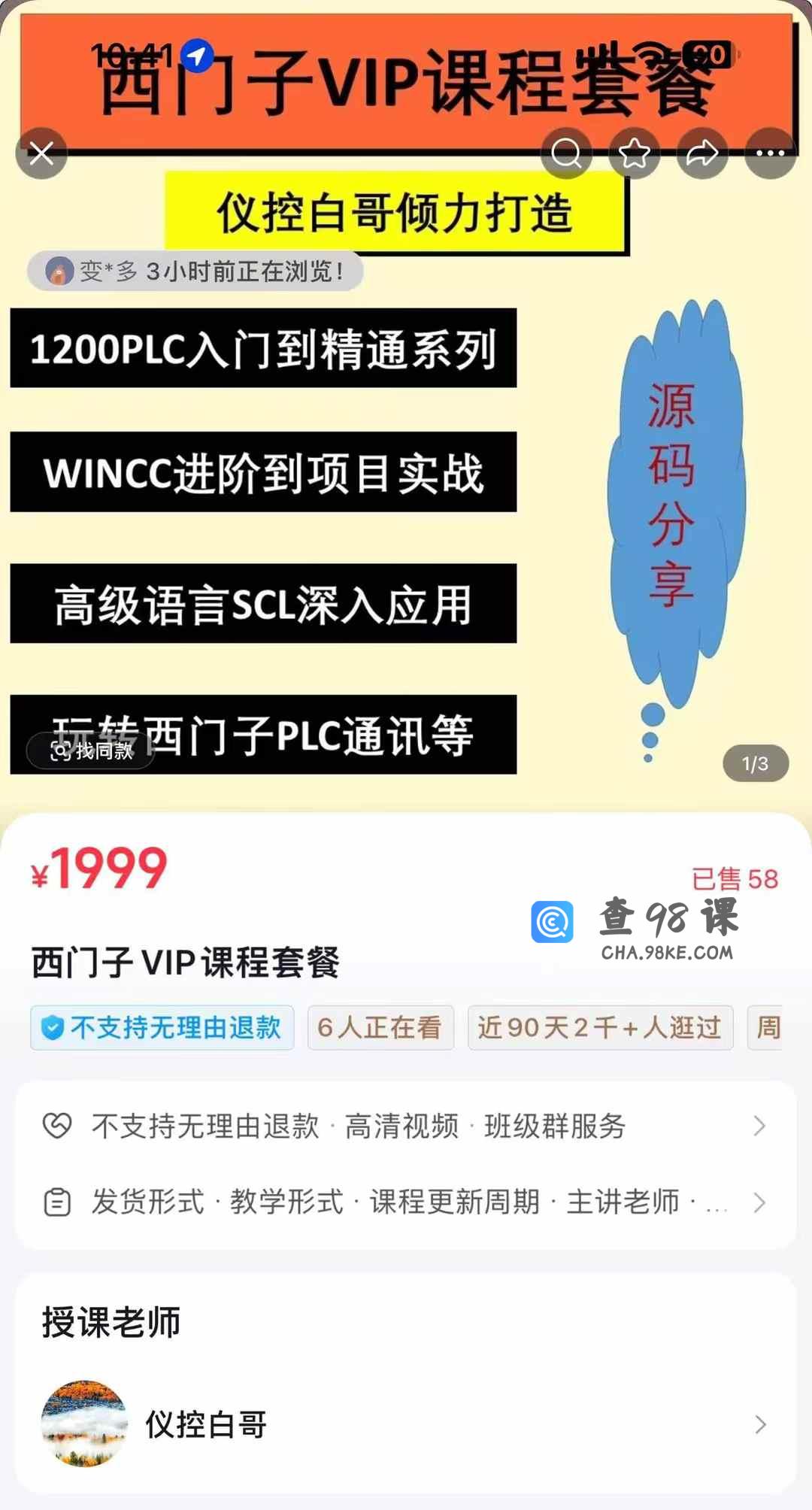The height and width of the screenshot is (1510, 812).
Task: Share this course listing
Action: pyautogui.click(x=702, y=153)
